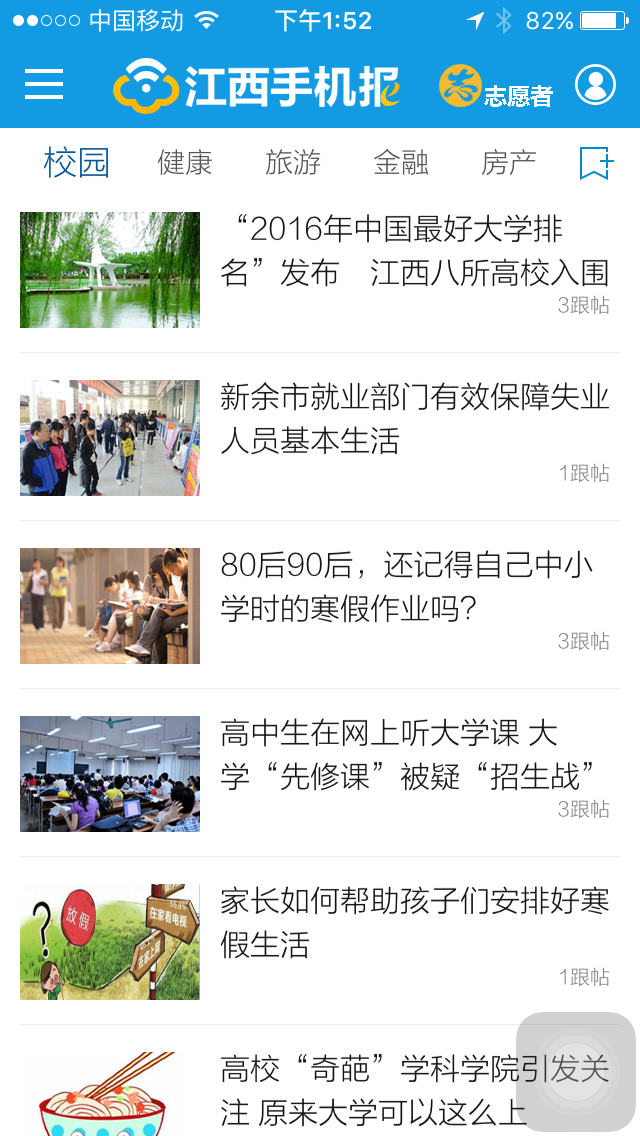Switch to the 校园 tab
The width and height of the screenshot is (640, 1136).
[x=76, y=162]
